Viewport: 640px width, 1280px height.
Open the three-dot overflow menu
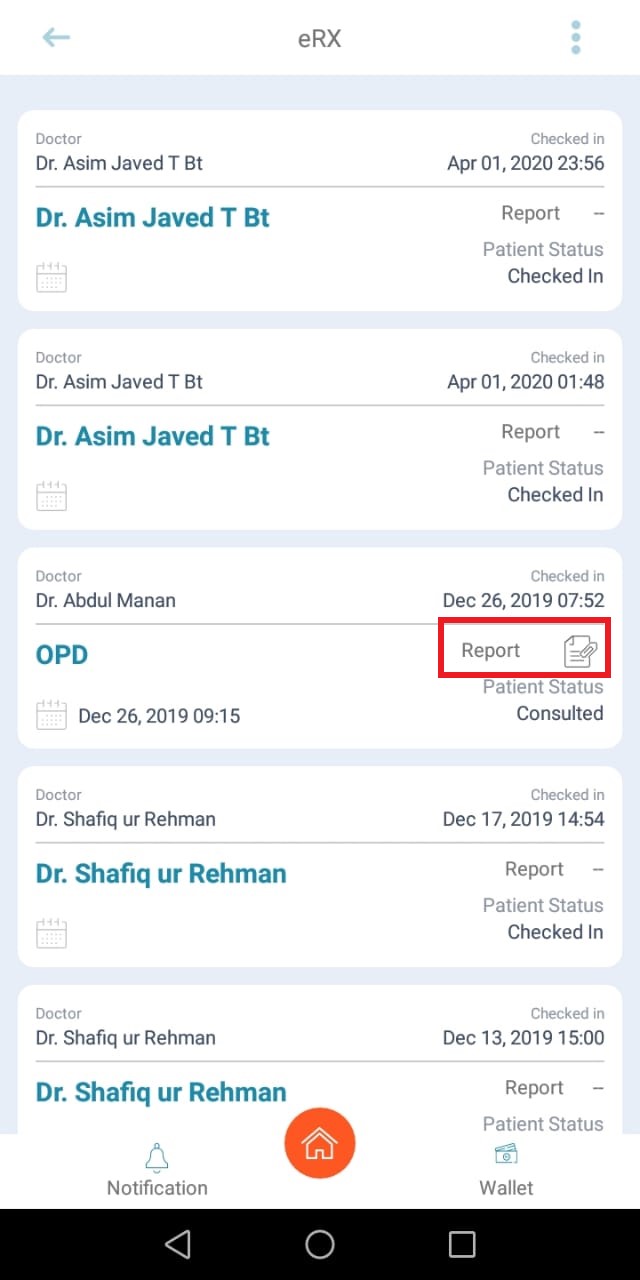point(576,37)
